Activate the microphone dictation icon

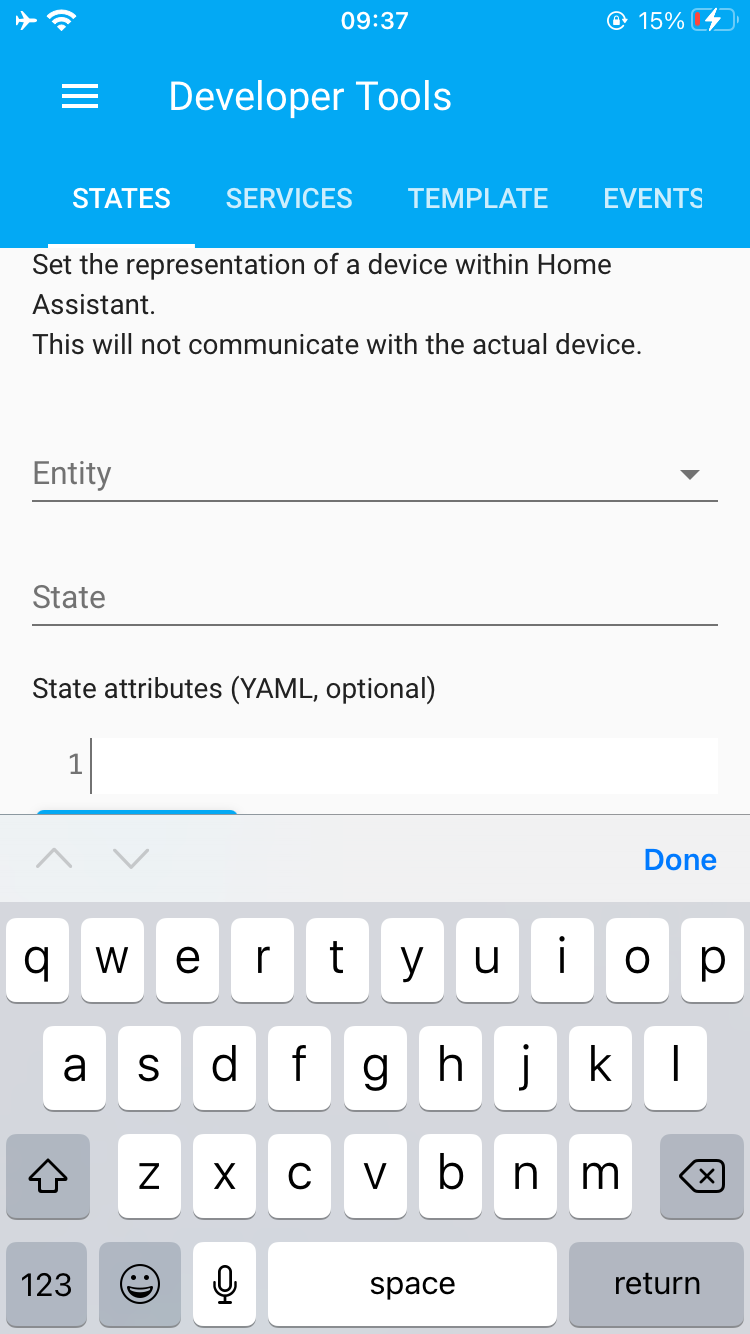[224, 1283]
